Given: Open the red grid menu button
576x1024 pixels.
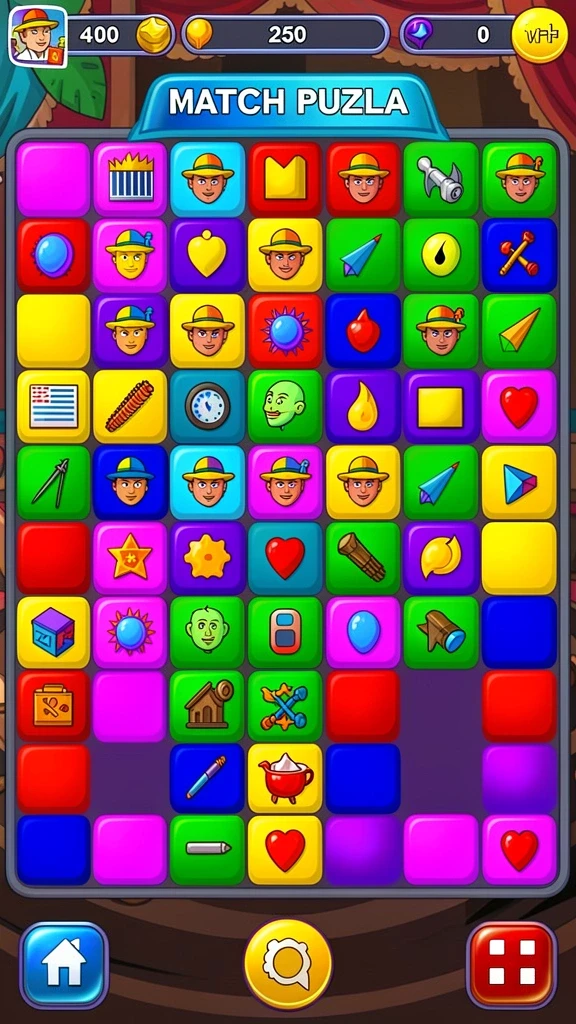Looking at the screenshot, I should (512, 965).
